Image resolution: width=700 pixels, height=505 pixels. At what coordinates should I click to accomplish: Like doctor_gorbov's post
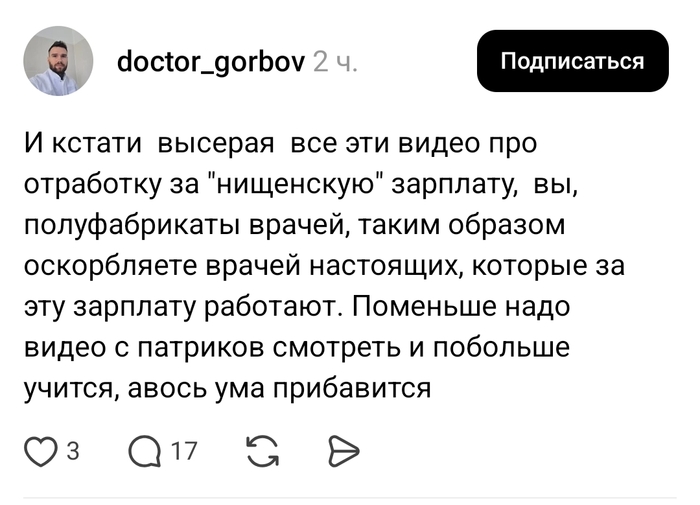coord(41,453)
